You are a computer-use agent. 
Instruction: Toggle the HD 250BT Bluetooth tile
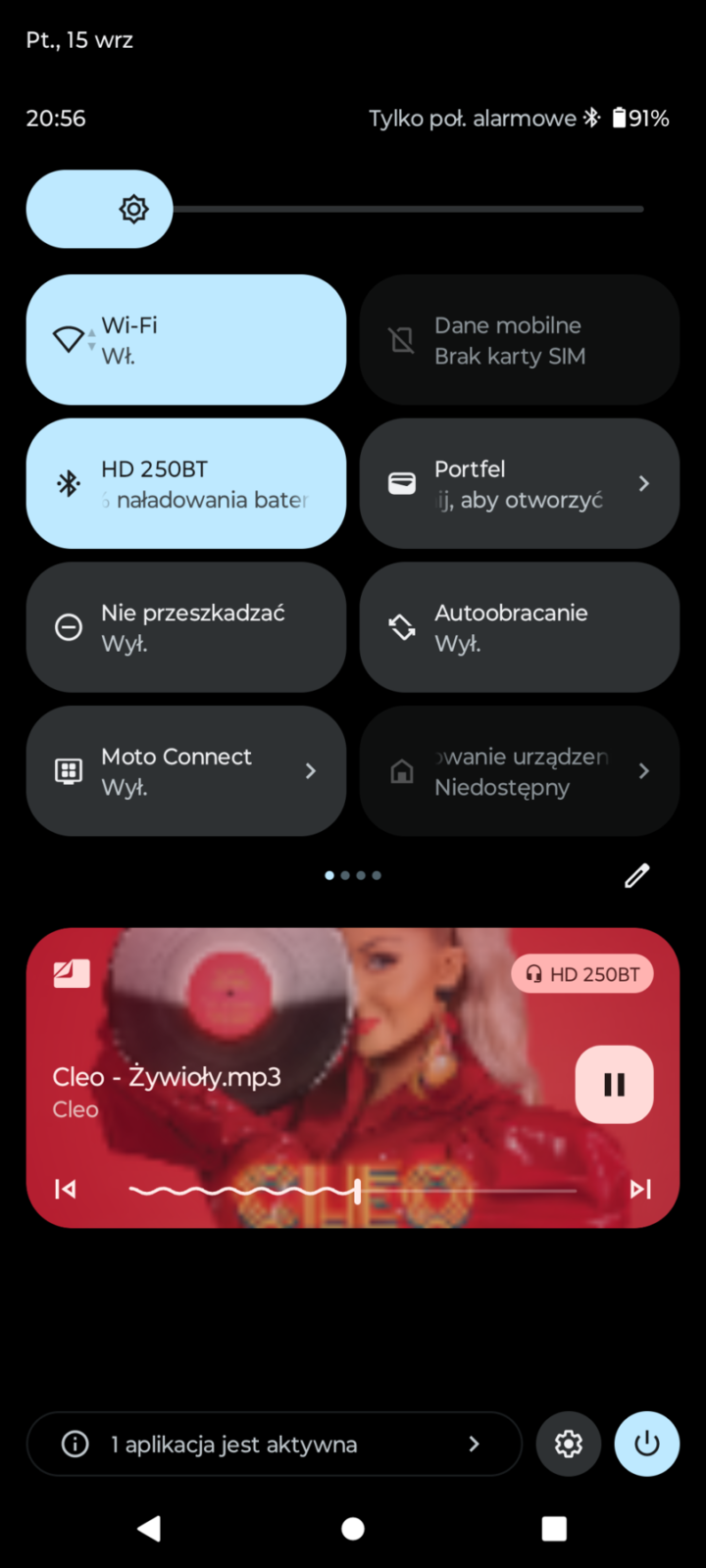185,483
